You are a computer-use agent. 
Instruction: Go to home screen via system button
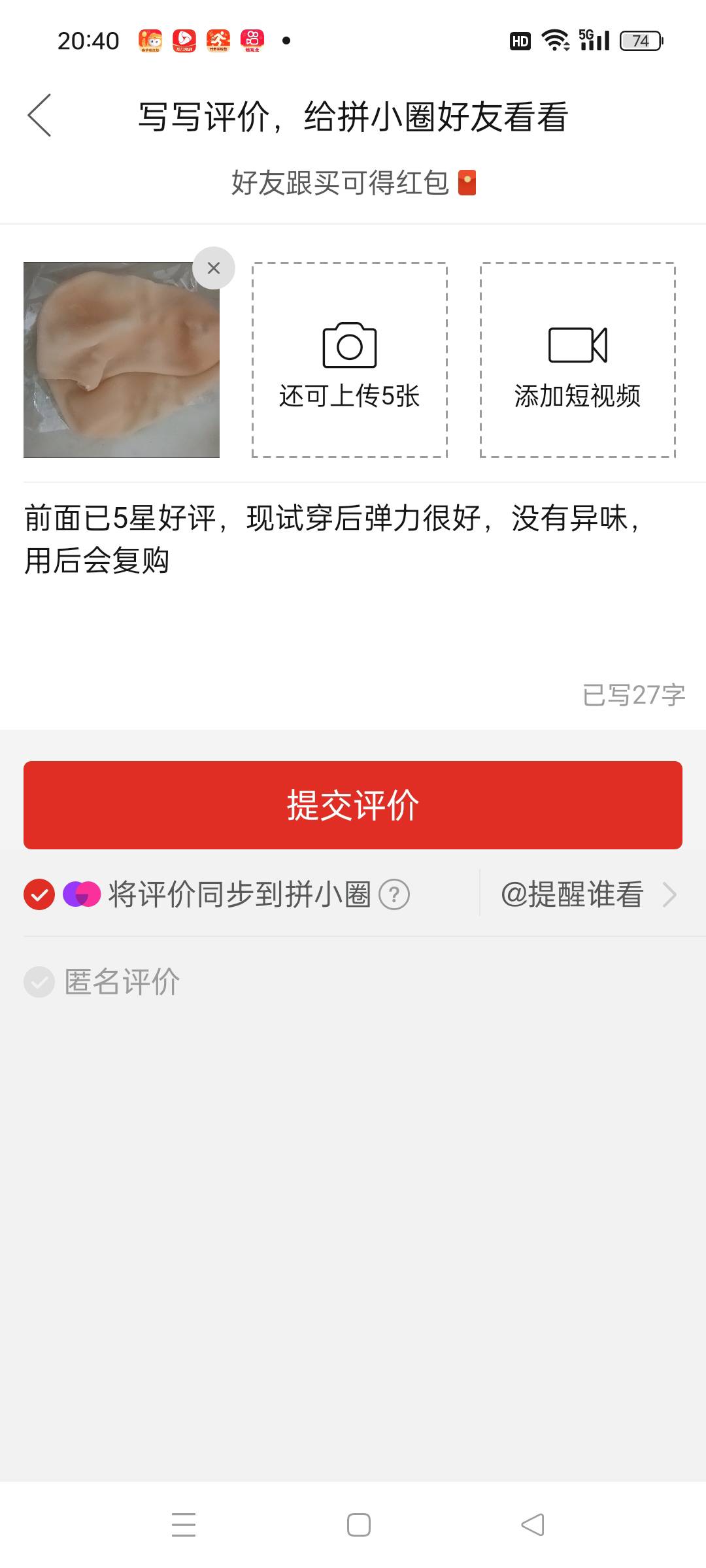point(358,1524)
